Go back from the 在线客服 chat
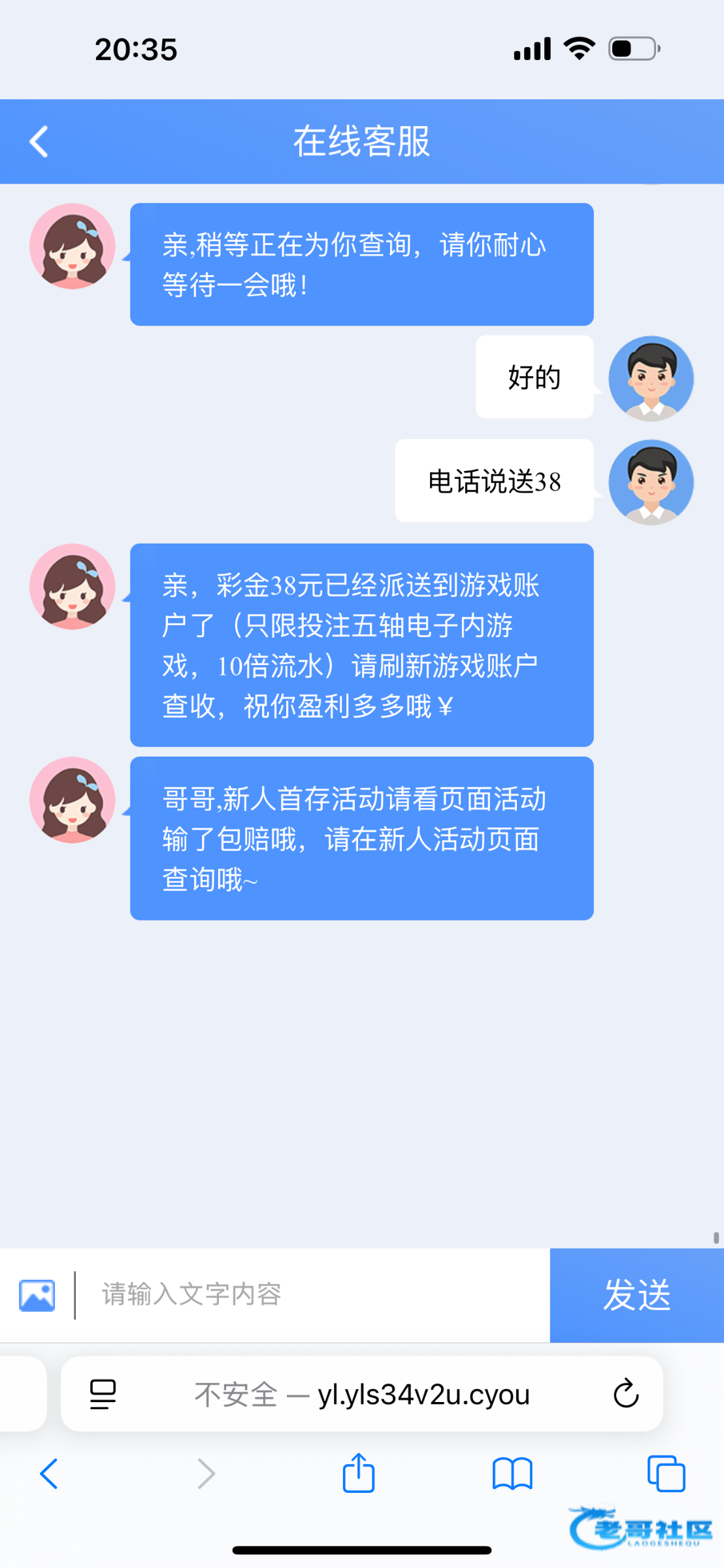Screen dimensions: 724x1568 click(39, 141)
